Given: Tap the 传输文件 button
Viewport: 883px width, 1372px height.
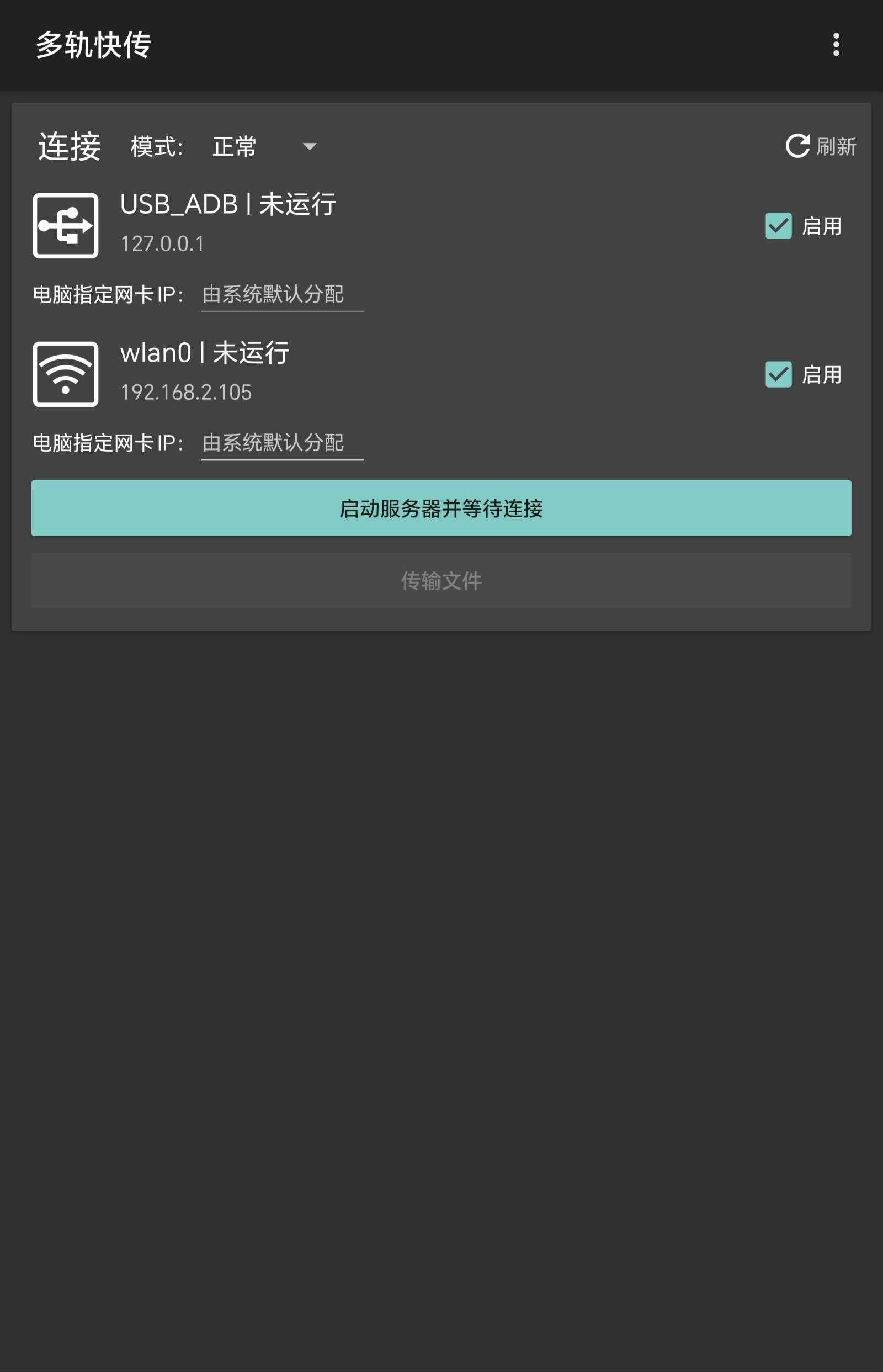Looking at the screenshot, I should (441, 580).
